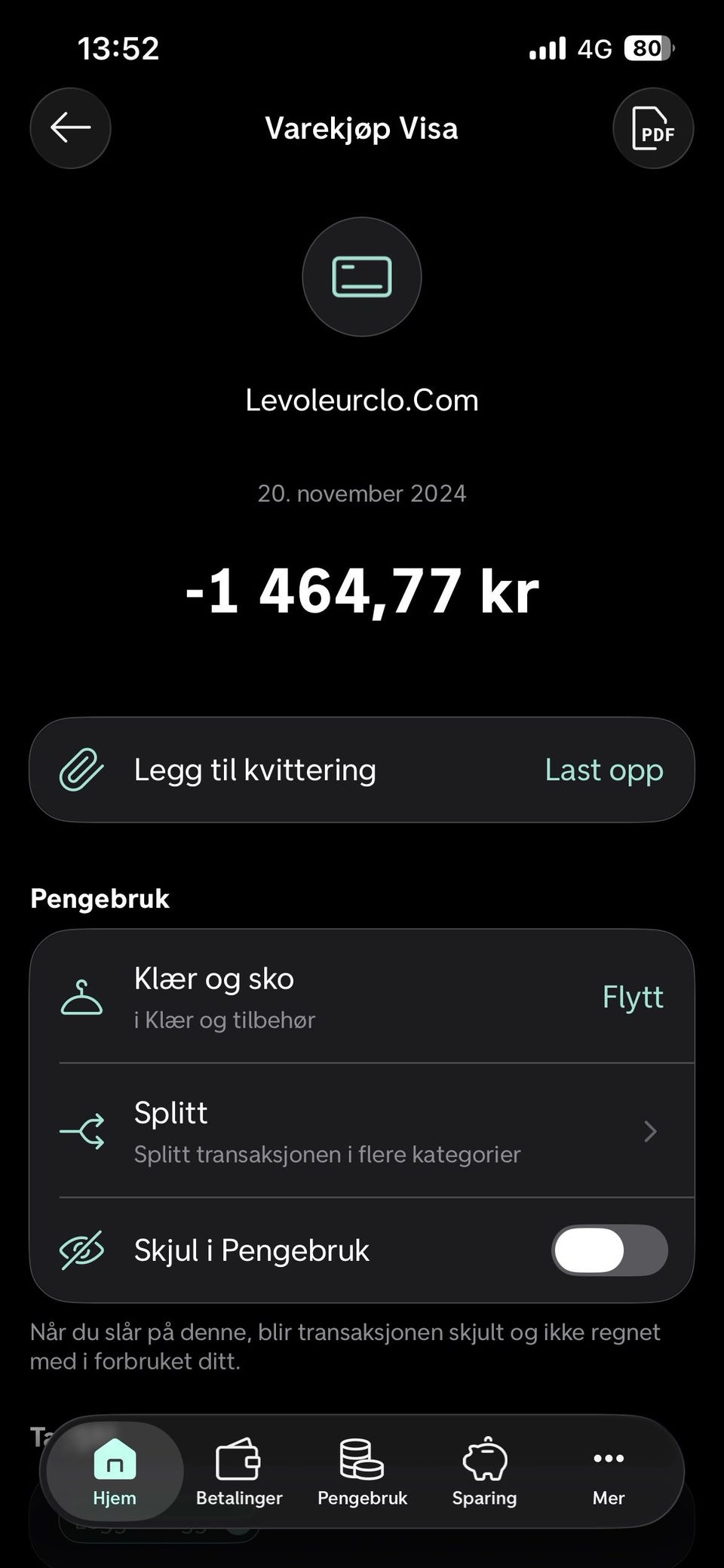Go back with the arrow button
Viewport: 724px width, 1568px height.
click(70, 128)
